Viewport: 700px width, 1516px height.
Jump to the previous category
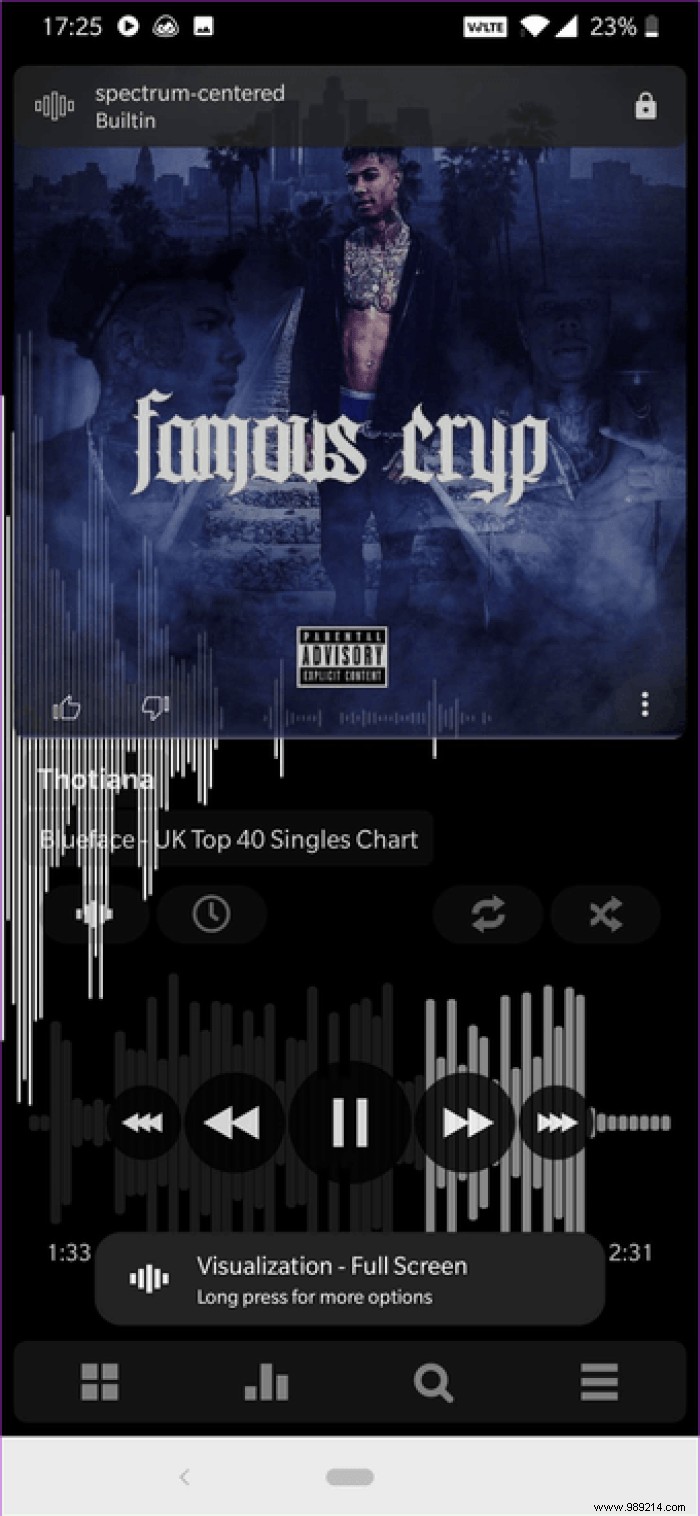(143, 1122)
